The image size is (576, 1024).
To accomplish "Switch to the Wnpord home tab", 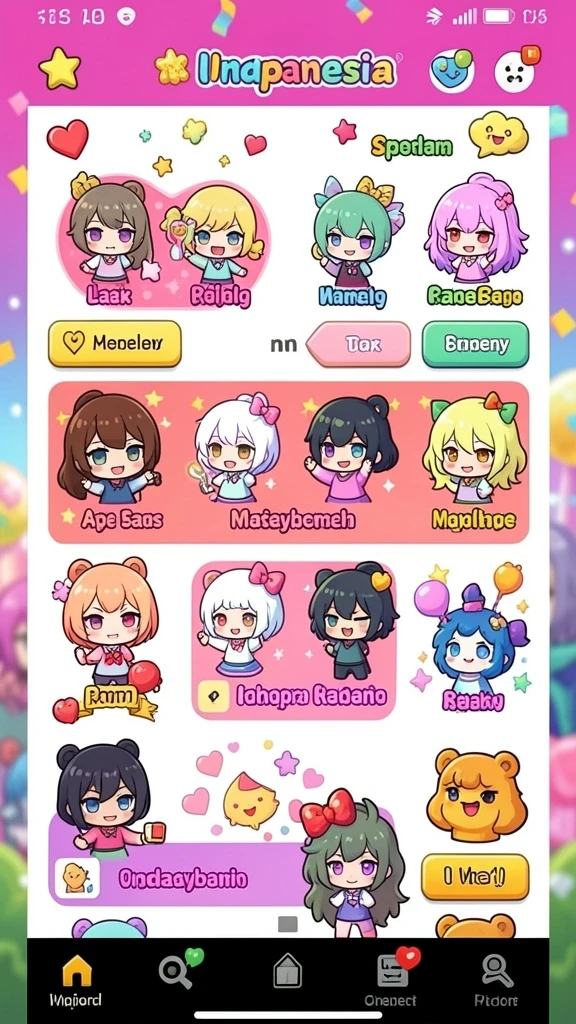I will tap(76, 980).
